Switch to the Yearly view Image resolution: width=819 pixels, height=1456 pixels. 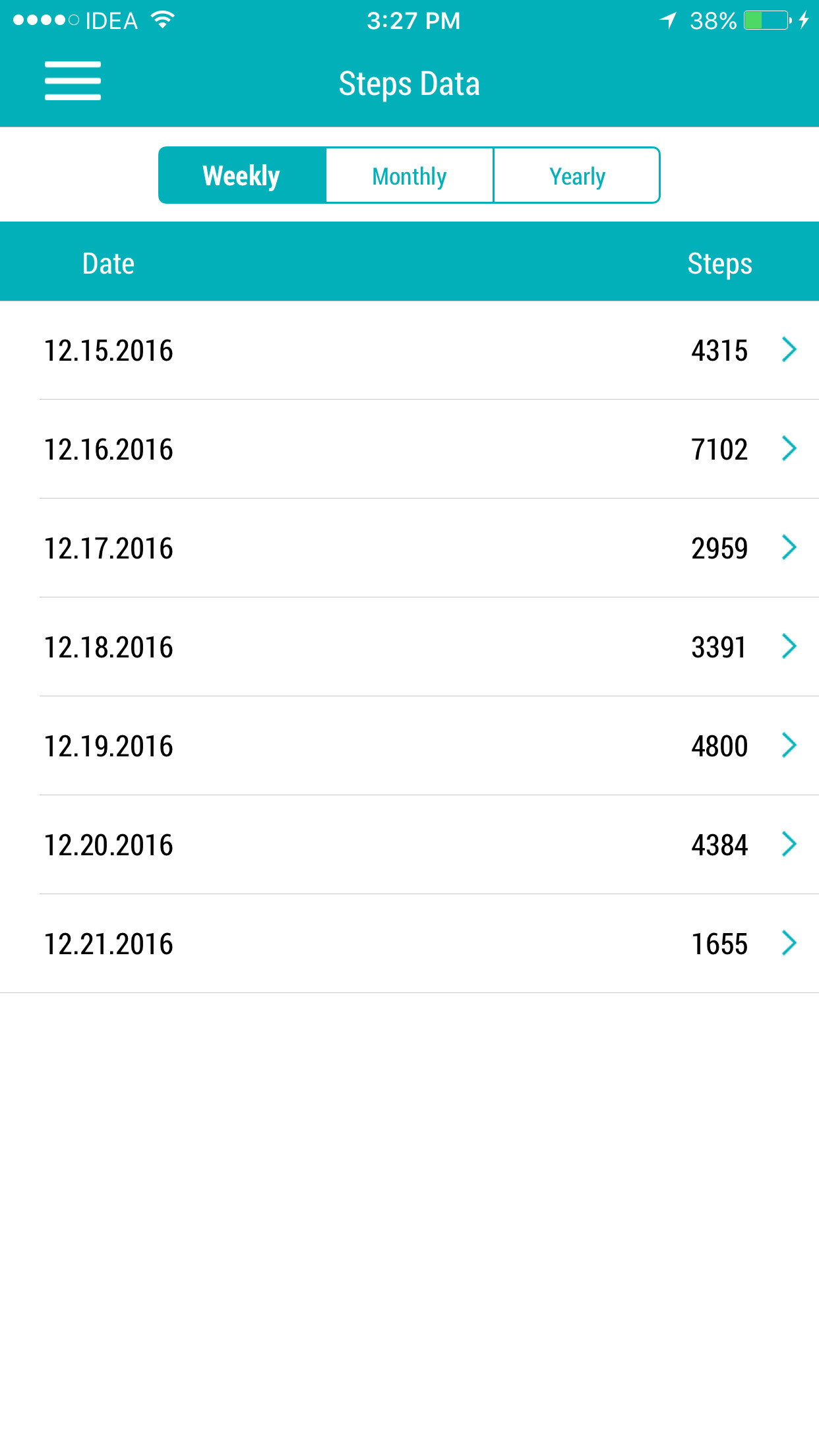tap(577, 175)
